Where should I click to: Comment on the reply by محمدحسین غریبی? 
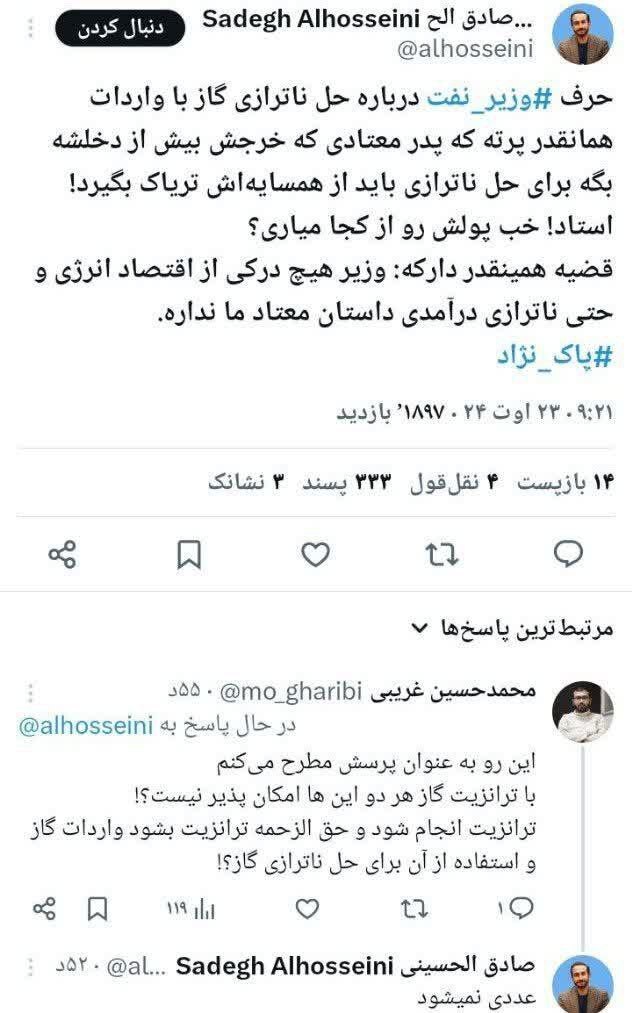(515, 908)
